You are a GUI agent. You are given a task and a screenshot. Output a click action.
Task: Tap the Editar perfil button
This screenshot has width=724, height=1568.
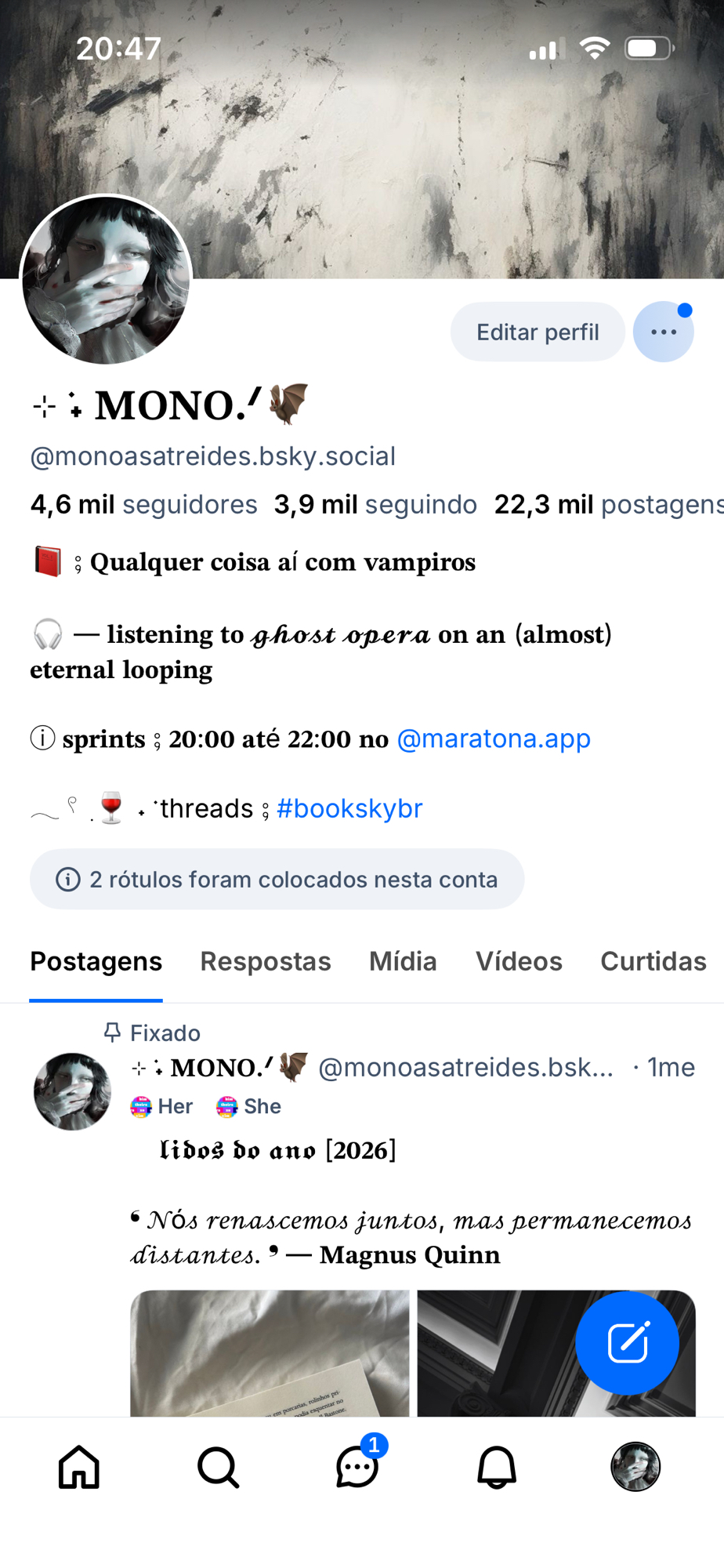tap(537, 332)
